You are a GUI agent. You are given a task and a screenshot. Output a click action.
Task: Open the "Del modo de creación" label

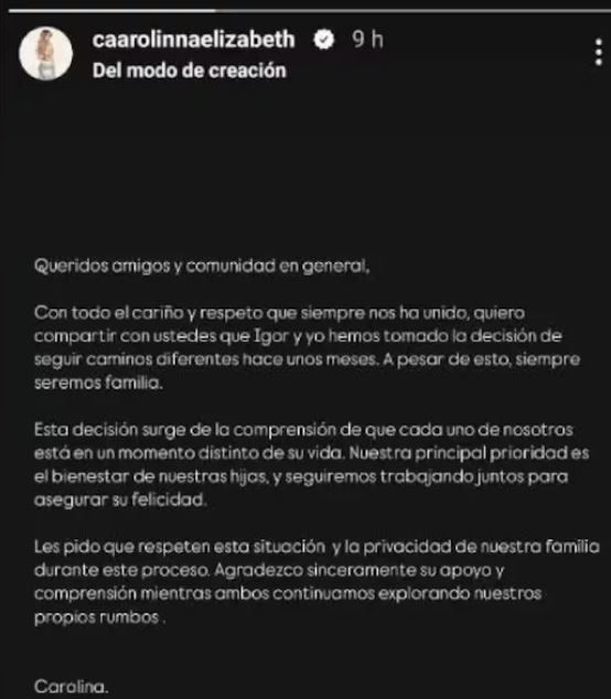188,71
